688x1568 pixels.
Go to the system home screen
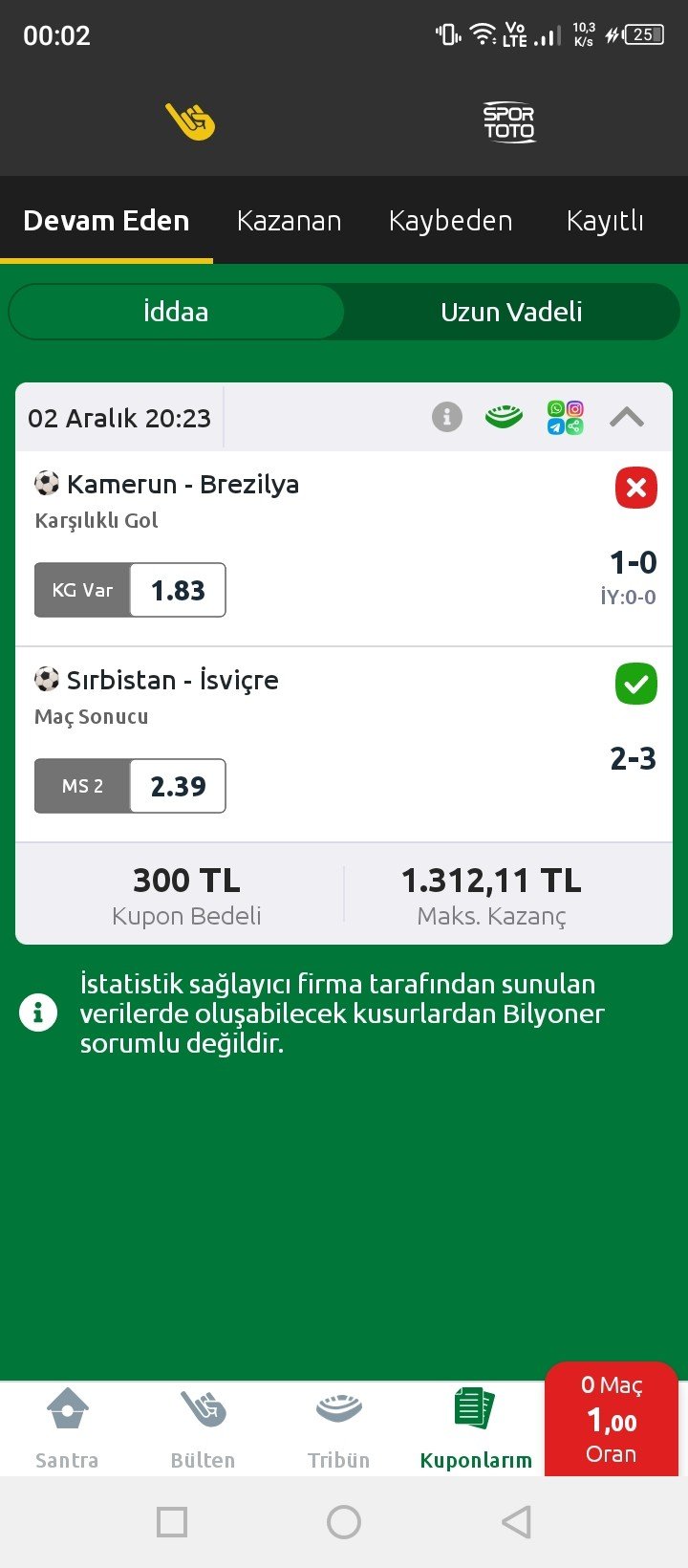(x=344, y=1522)
